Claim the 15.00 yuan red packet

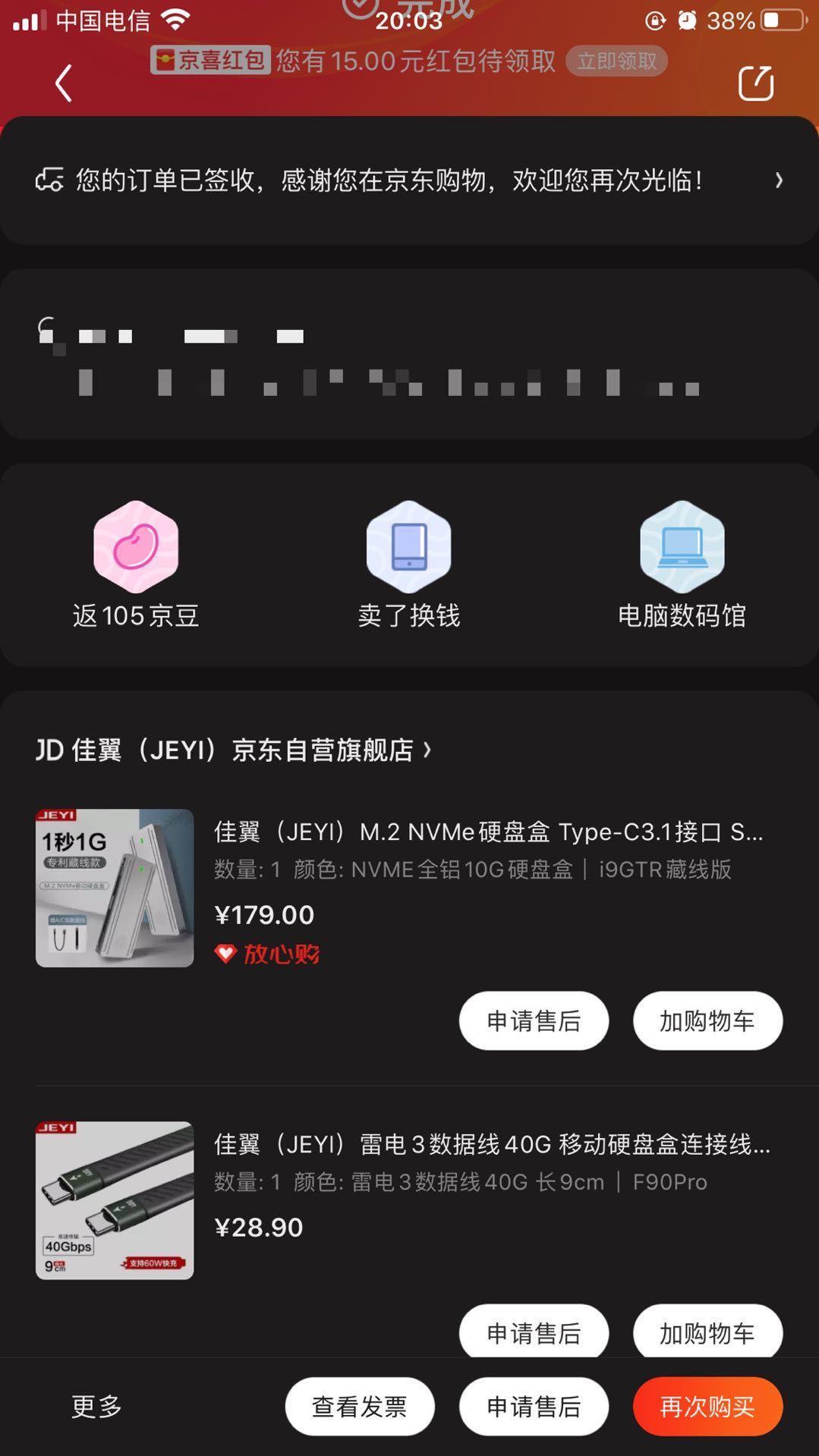[x=616, y=61]
